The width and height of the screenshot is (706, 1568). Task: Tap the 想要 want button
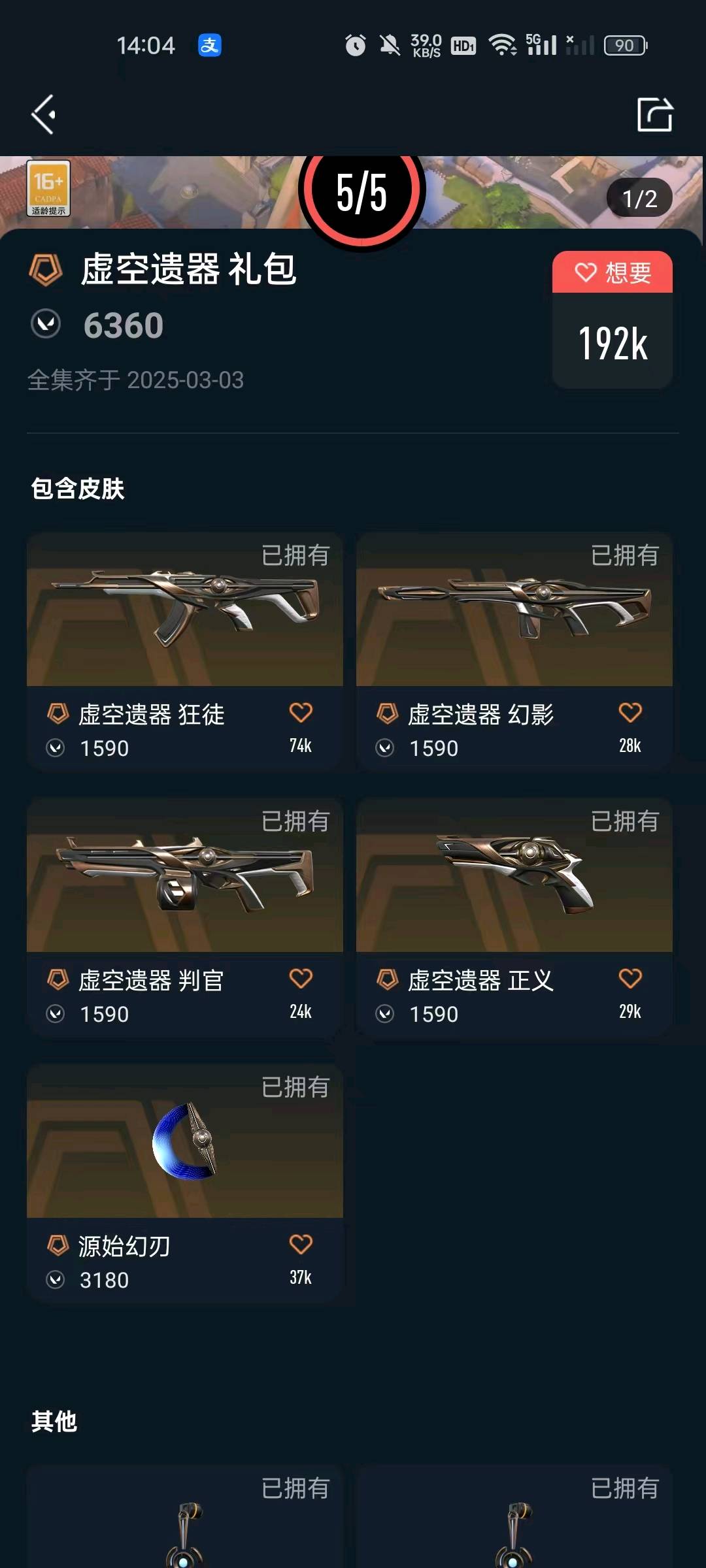click(612, 272)
